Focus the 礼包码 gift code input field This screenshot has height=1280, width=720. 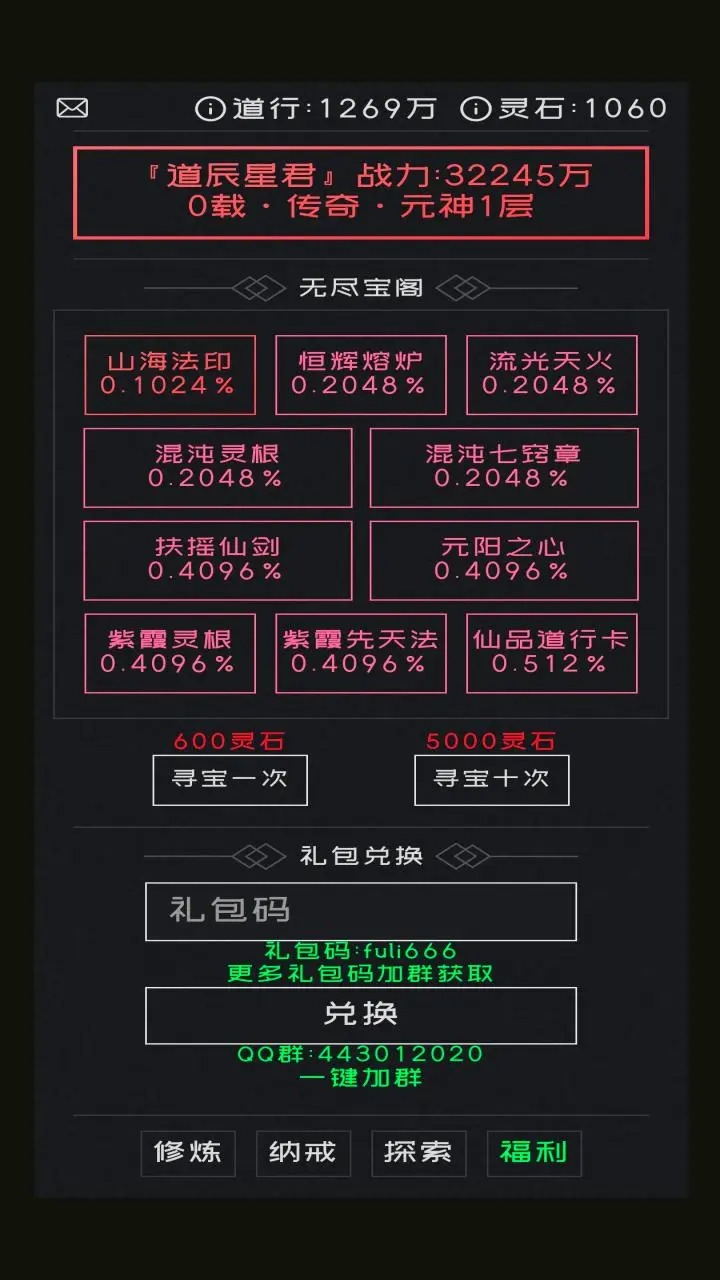[360, 911]
